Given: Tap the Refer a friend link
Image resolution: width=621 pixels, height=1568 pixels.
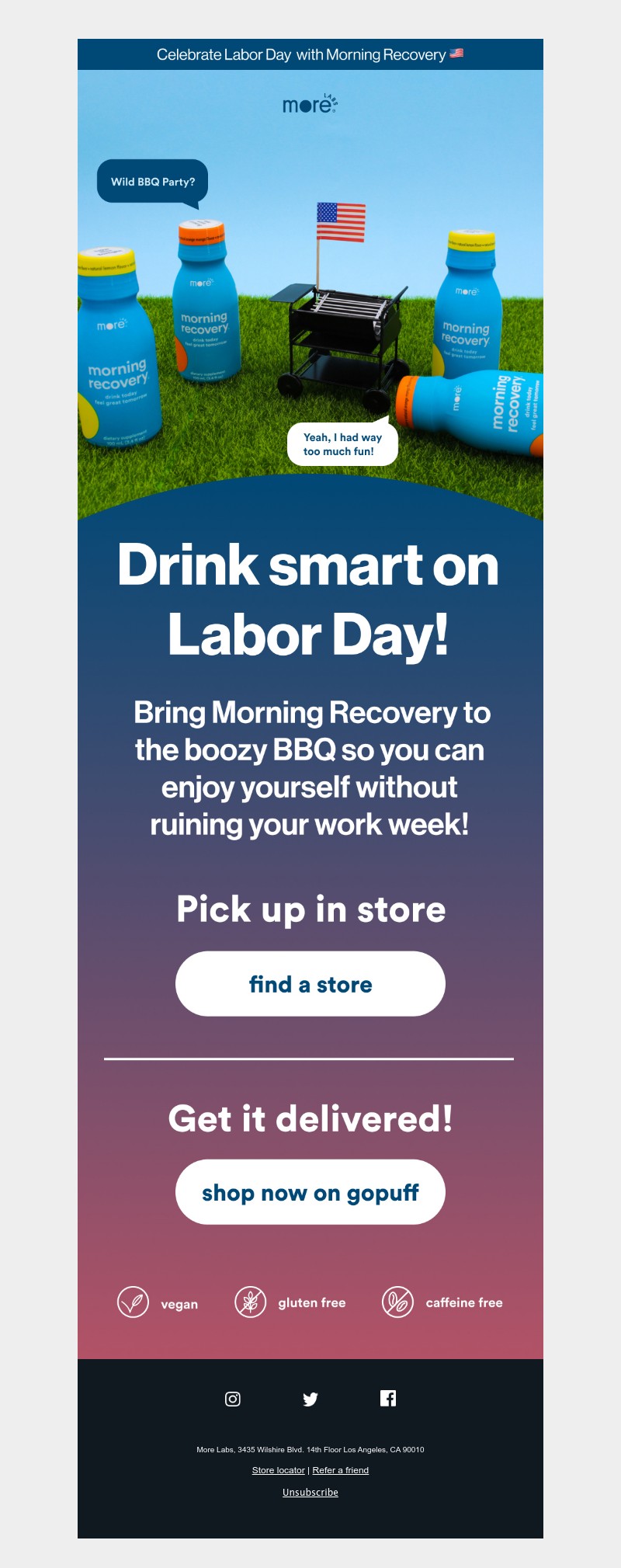Looking at the screenshot, I should (340, 1470).
